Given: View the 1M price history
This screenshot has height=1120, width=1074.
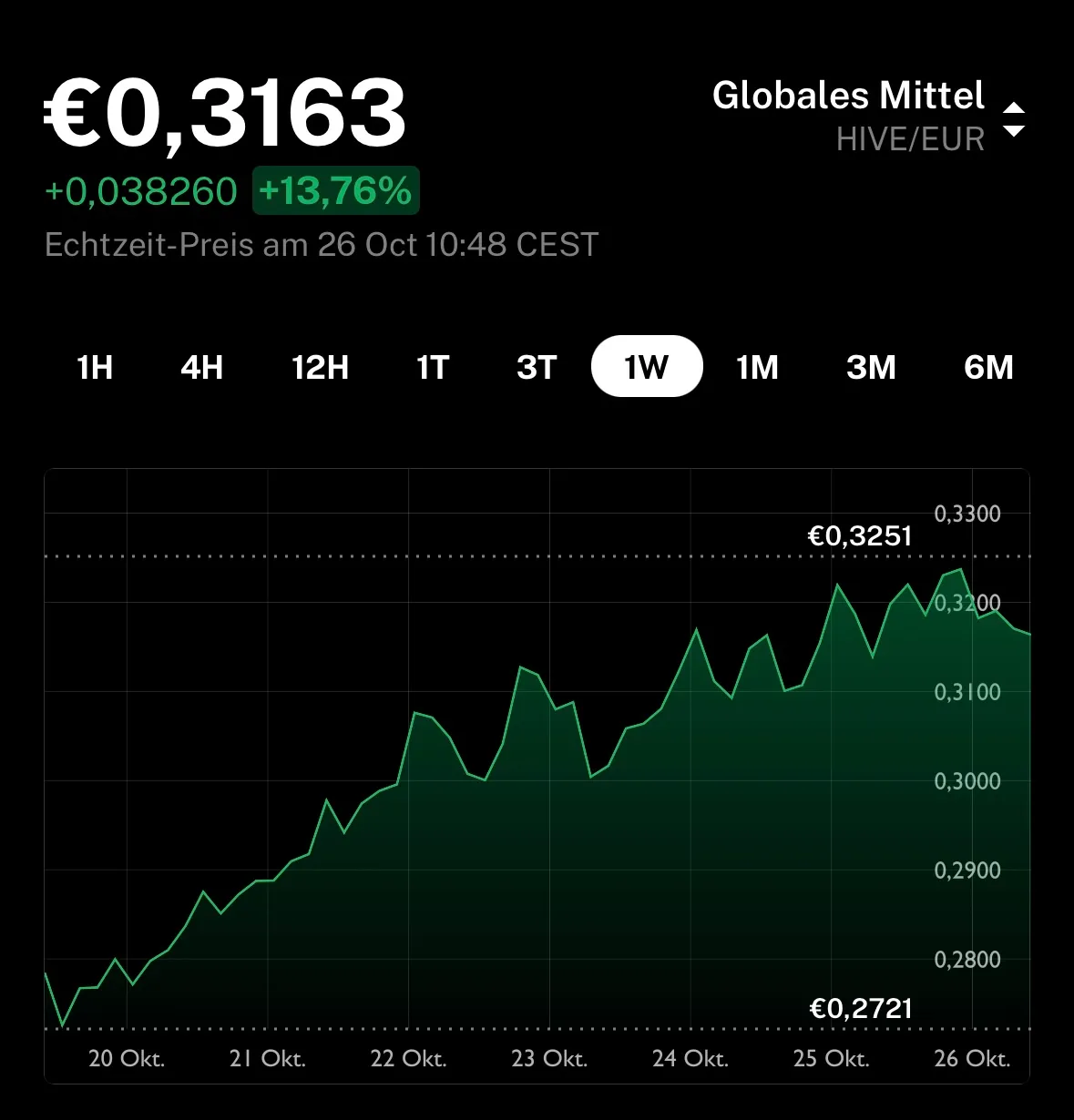Looking at the screenshot, I should 757,367.
